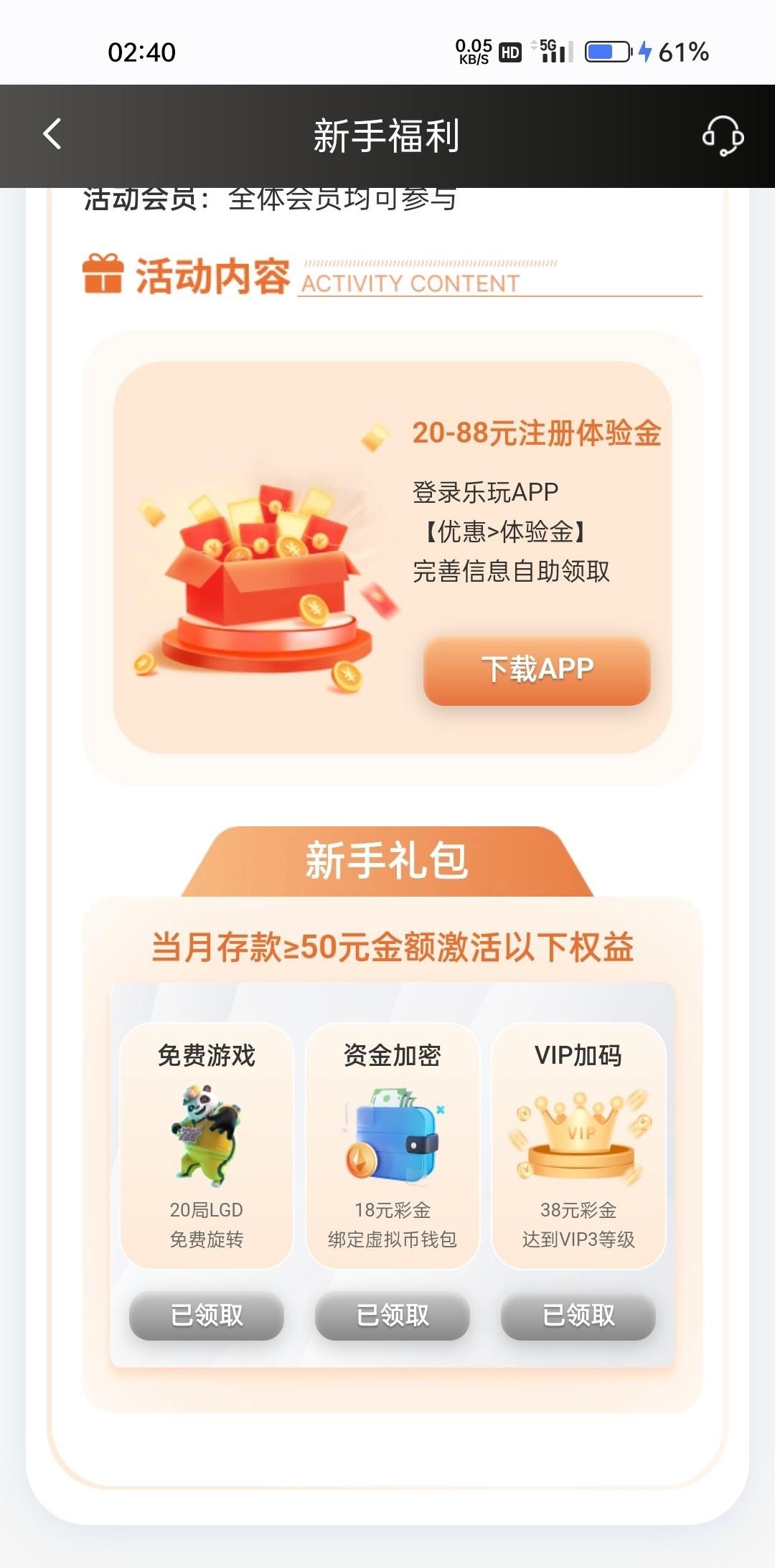
Task: Tap the 下载APP button
Action: pos(537,669)
